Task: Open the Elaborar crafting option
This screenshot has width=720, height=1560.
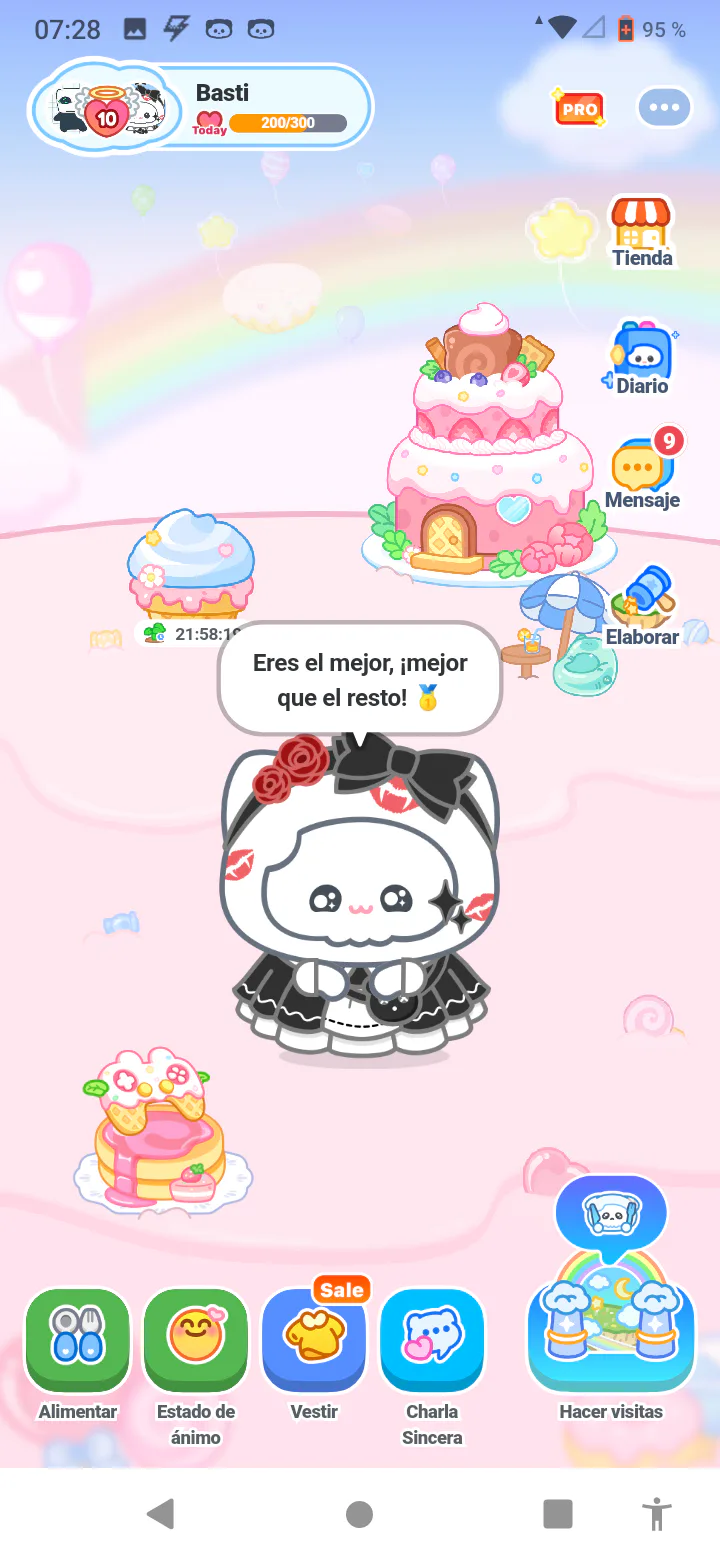Action: [x=643, y=607]
